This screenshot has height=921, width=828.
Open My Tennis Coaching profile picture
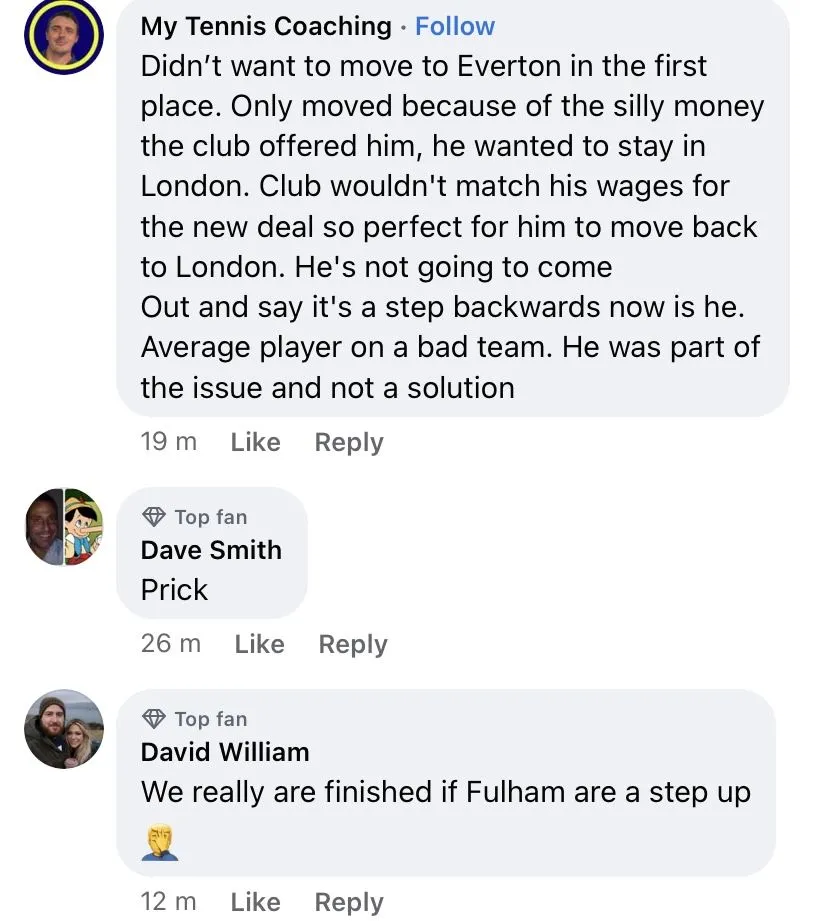pos(63,36)
